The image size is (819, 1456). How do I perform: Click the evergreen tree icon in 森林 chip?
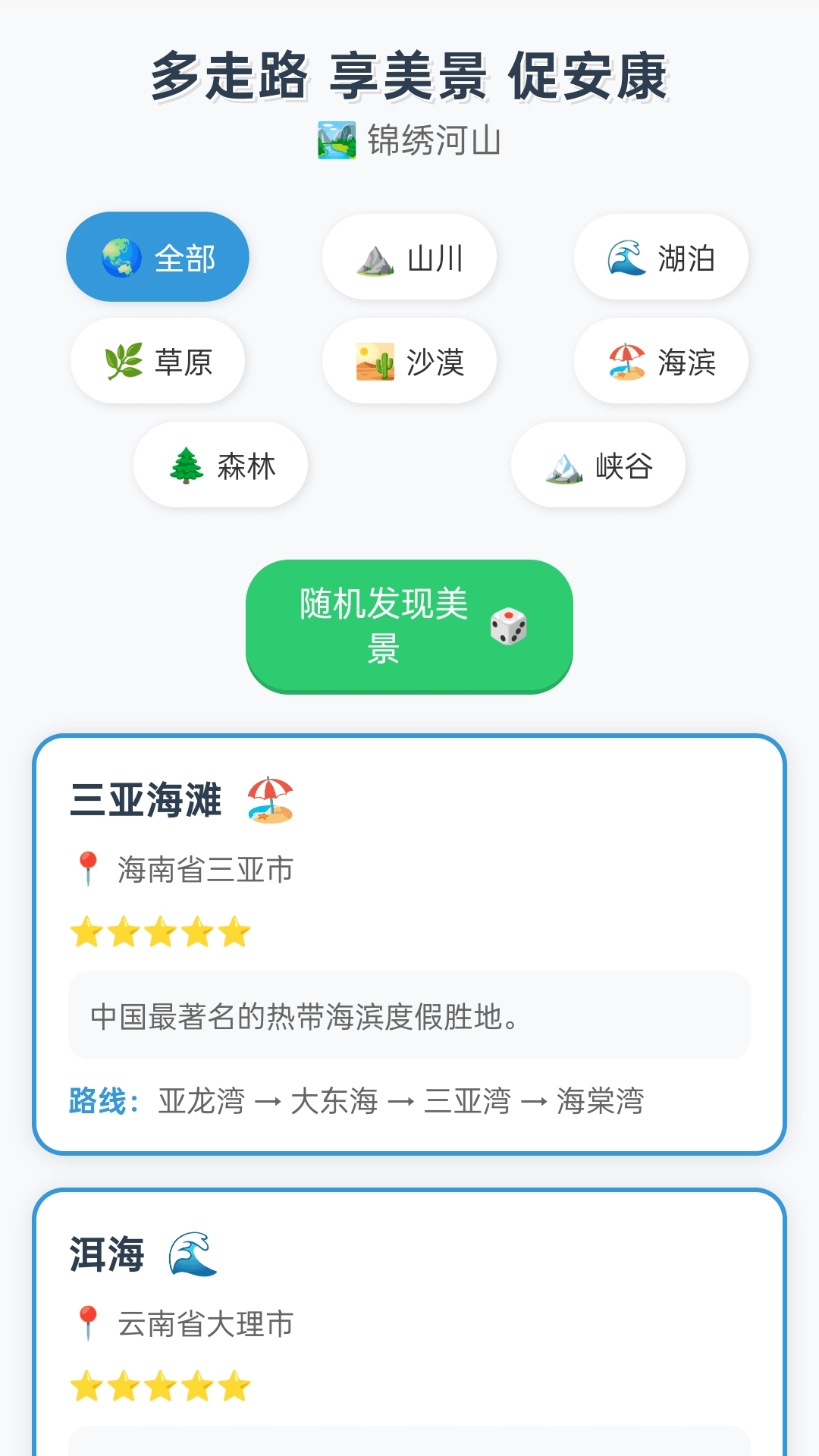point(184,465)
